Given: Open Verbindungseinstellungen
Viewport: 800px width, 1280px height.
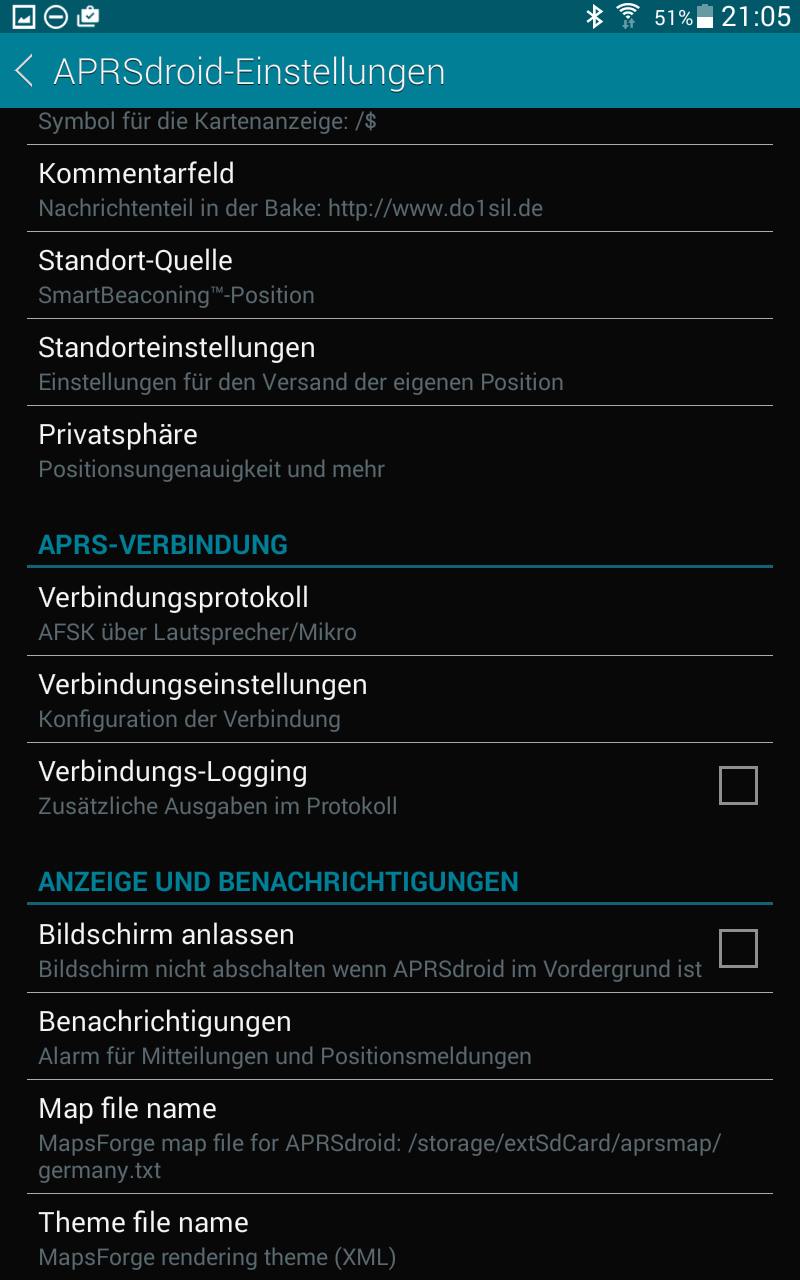Looking at the screenshot, I should [x=400, y=699].
